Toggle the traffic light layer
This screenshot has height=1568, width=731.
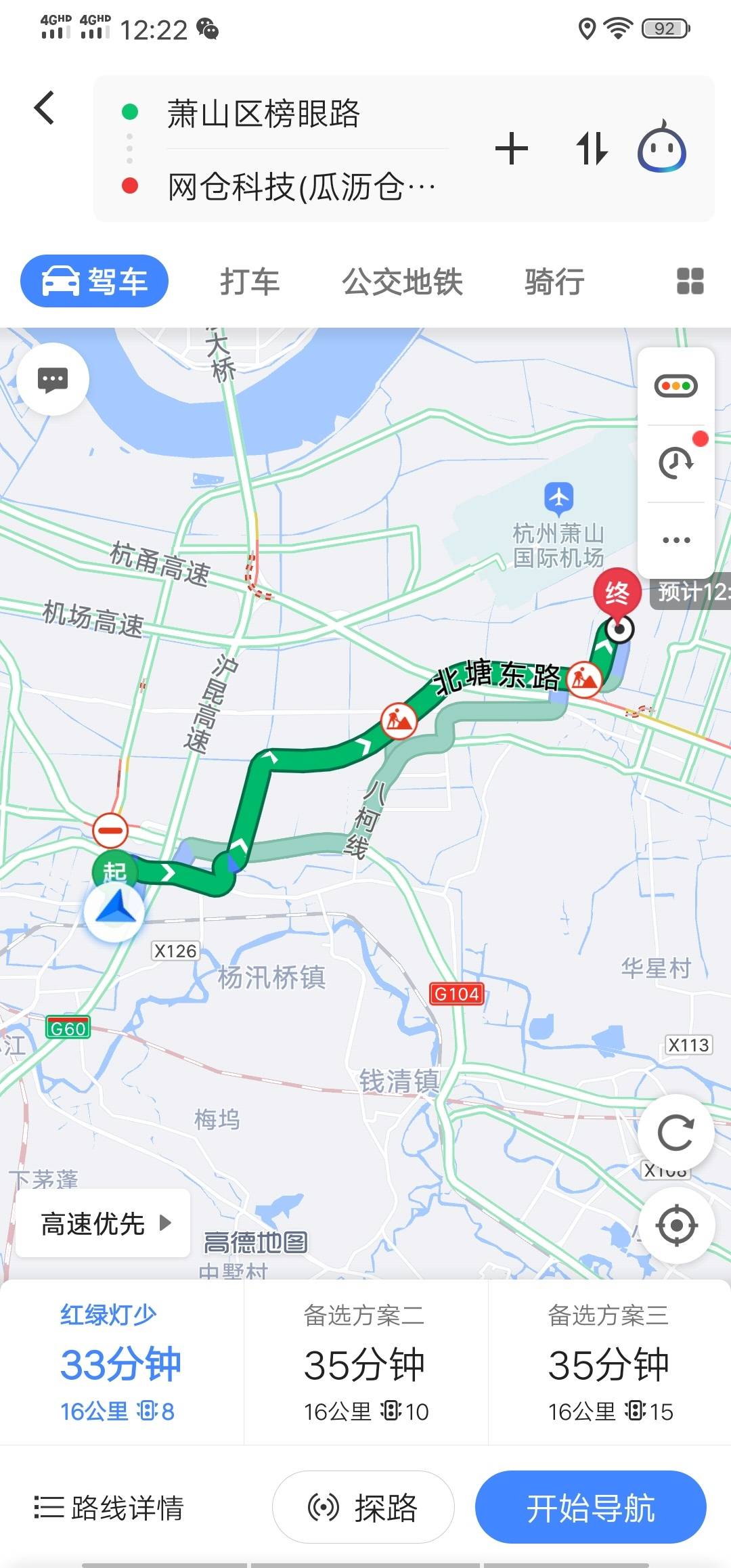pos(675,387)
